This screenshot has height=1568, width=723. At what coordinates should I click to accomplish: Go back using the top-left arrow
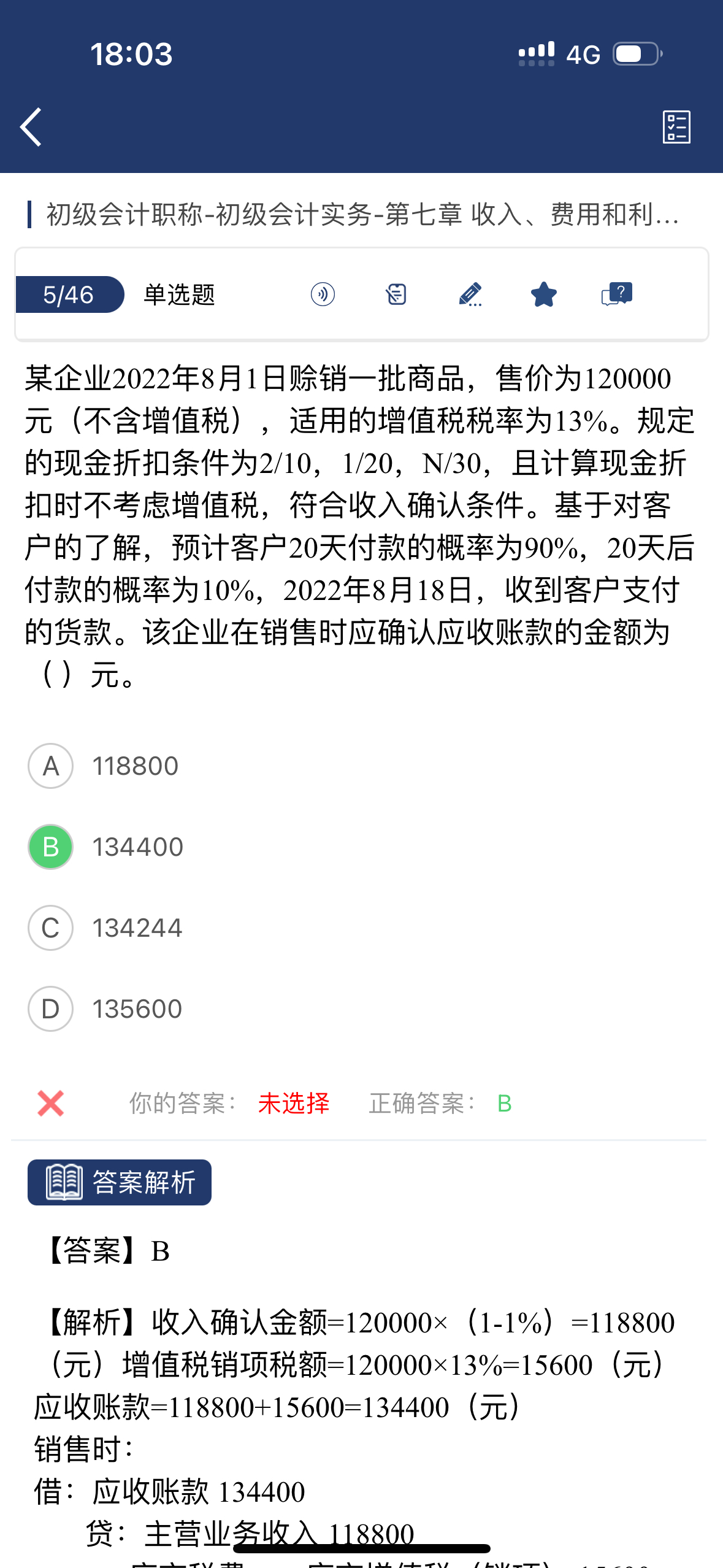coord(31,127)
